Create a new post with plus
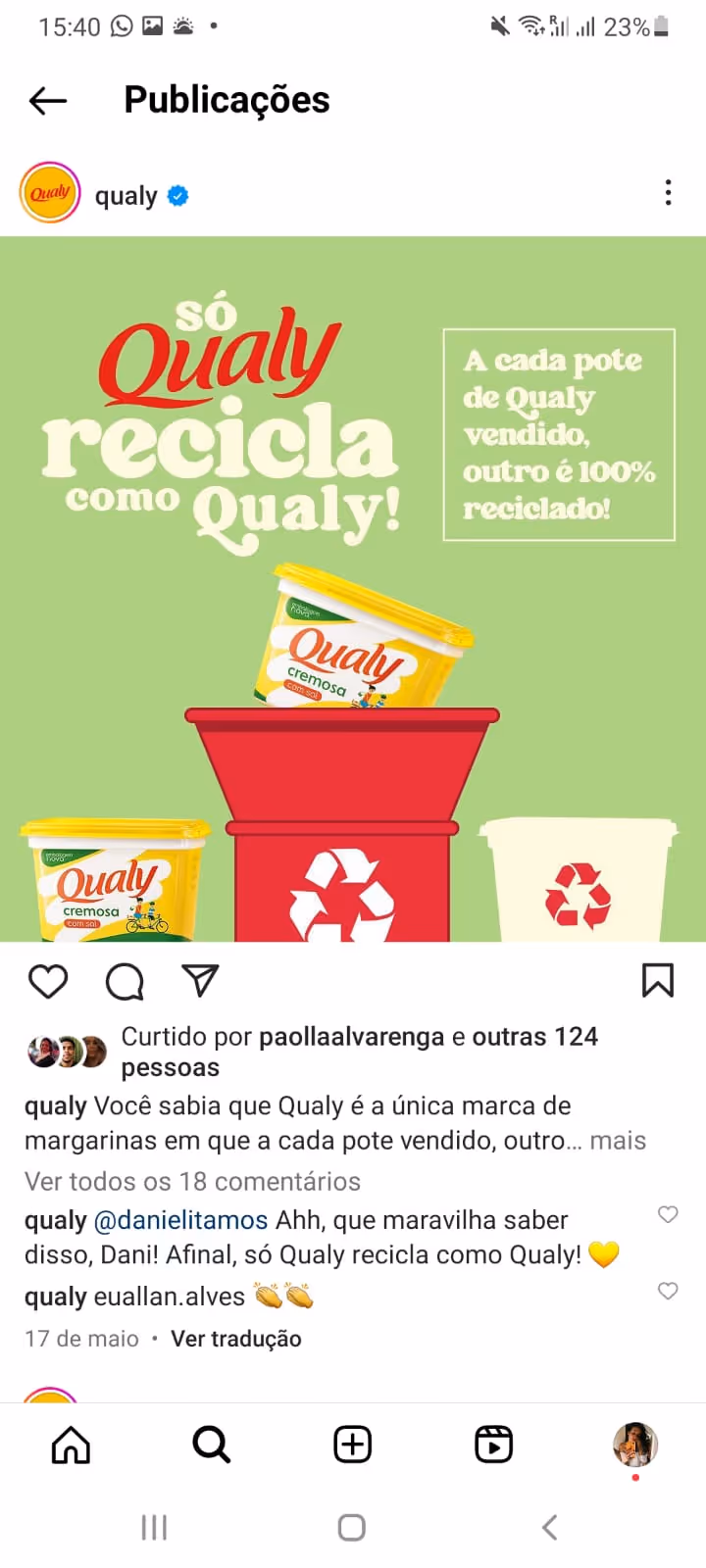 [x=353, y=1445]
